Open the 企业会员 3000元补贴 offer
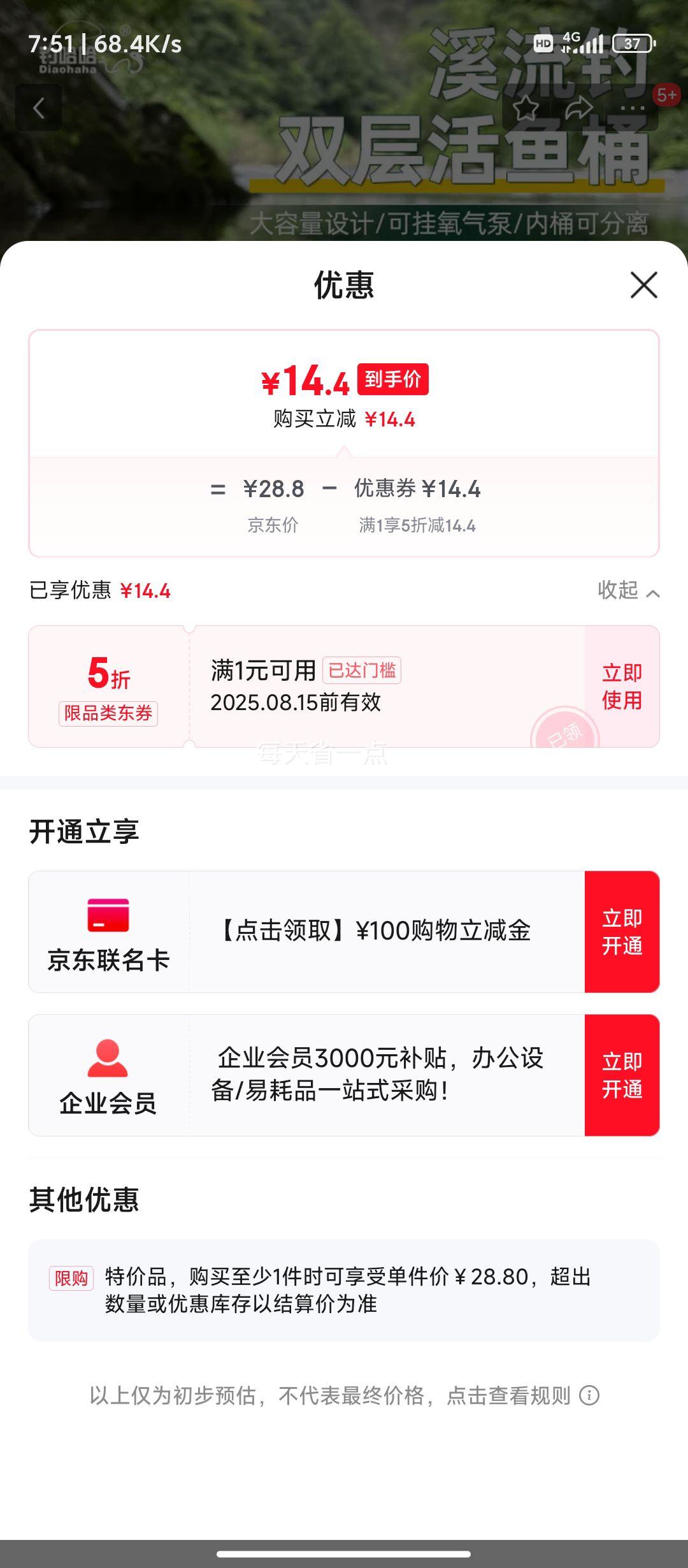Screen dimensions: 688x1568 pyautogui.click(x=380, y=1075)
